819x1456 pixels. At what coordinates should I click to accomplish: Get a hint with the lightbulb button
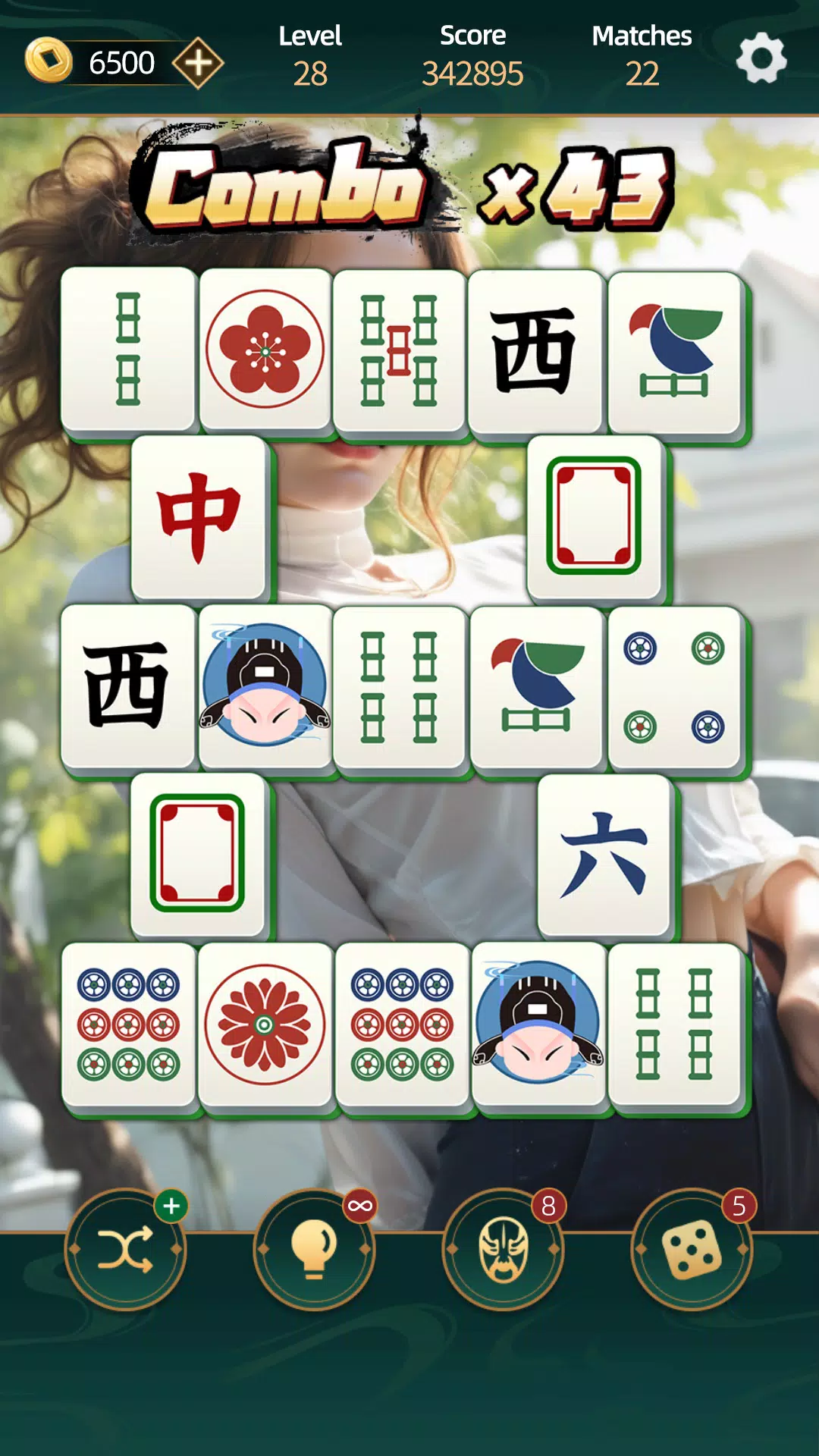point(314,1249)
